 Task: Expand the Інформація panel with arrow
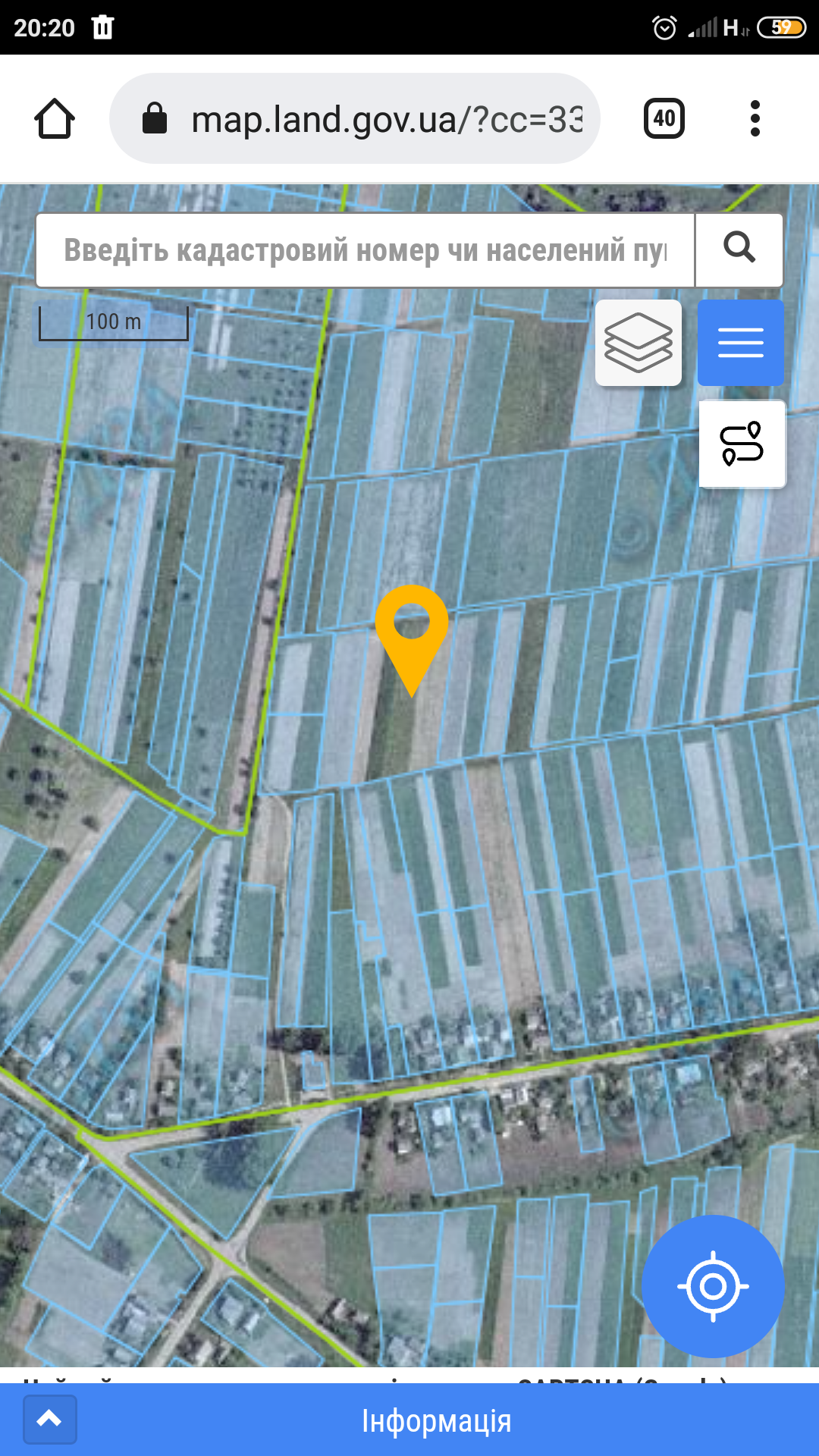[49, 1419]
